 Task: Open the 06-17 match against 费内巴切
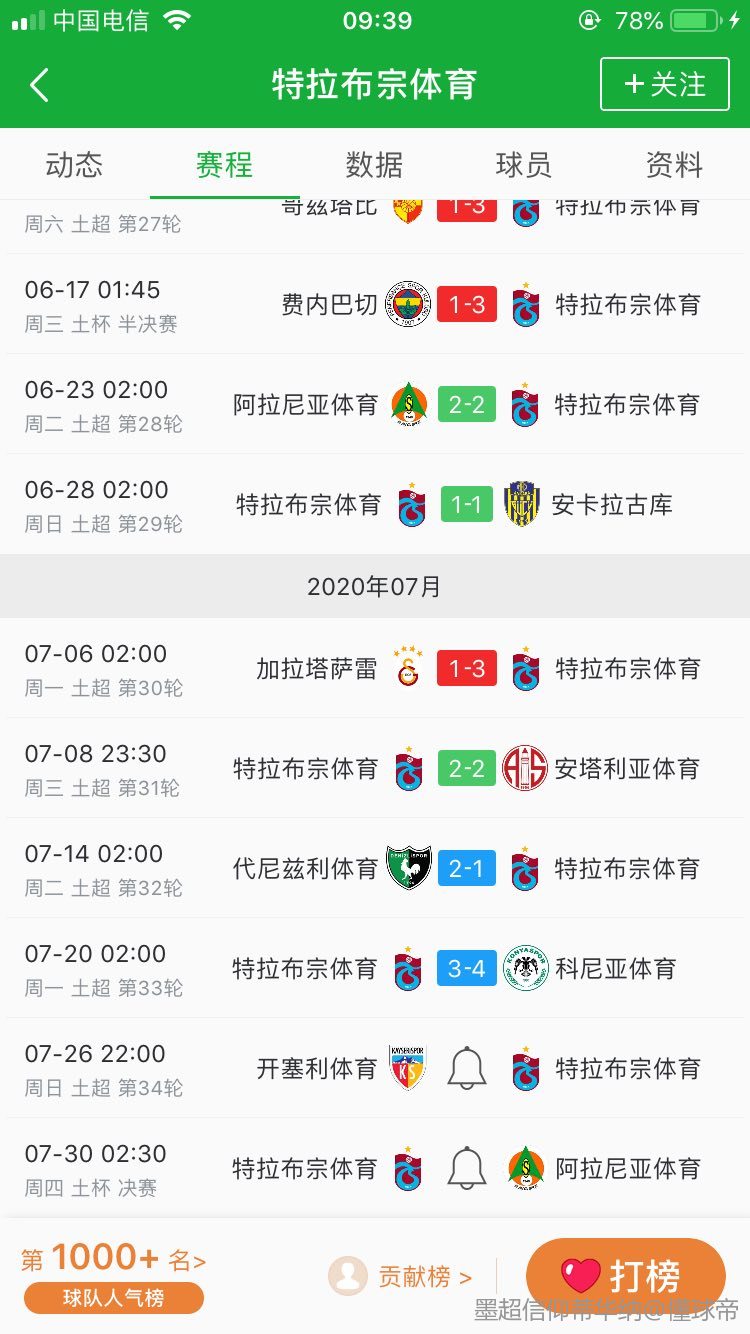click(x=375, y=305)
